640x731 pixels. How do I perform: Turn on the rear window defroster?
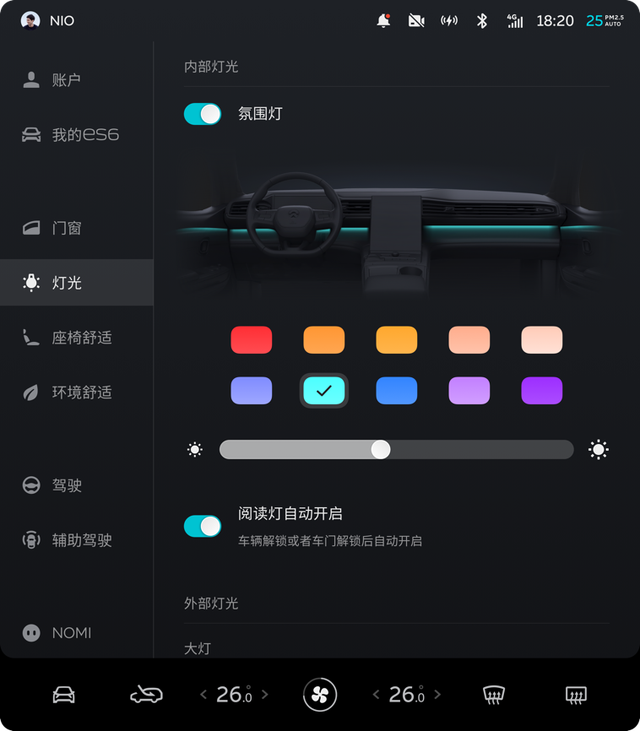[575, 694]
